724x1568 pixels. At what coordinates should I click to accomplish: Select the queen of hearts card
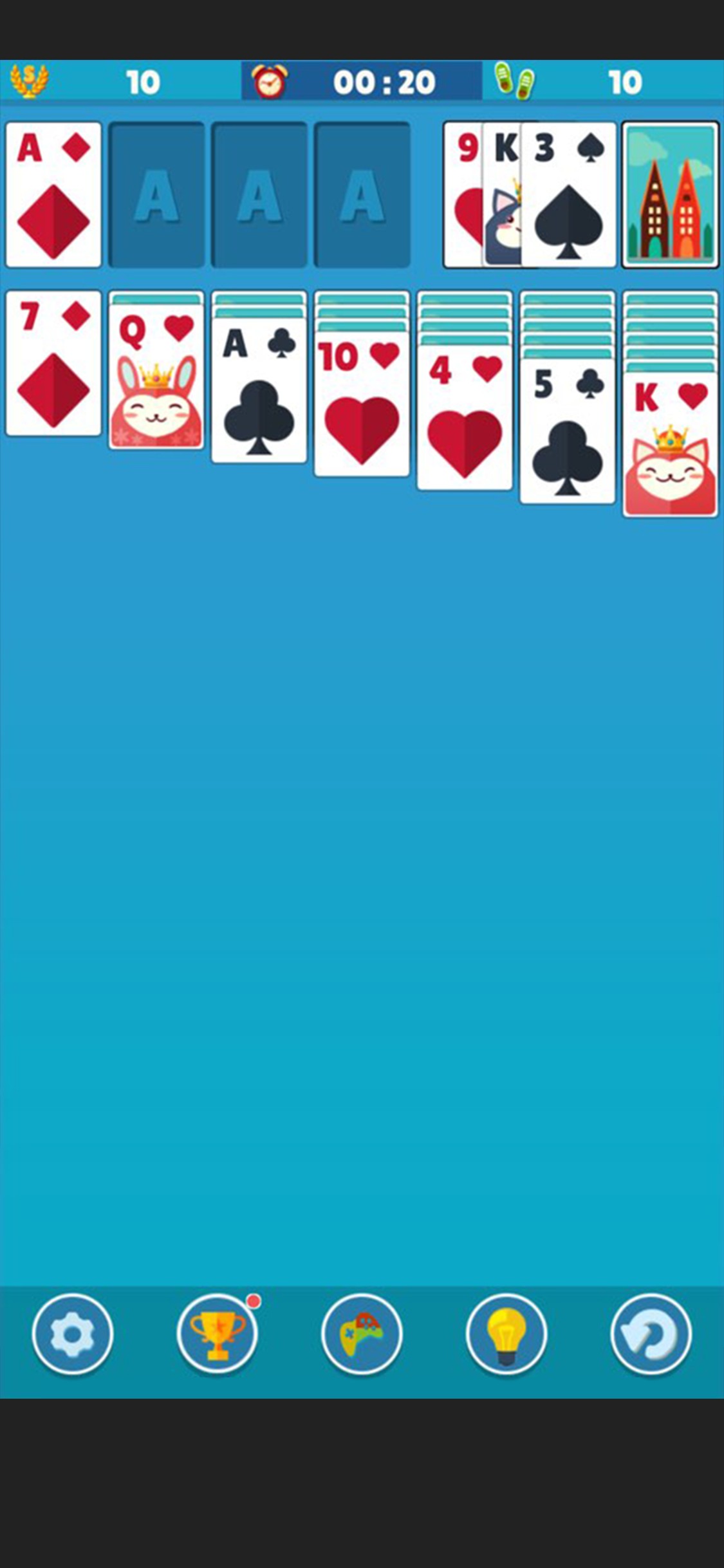156,376
